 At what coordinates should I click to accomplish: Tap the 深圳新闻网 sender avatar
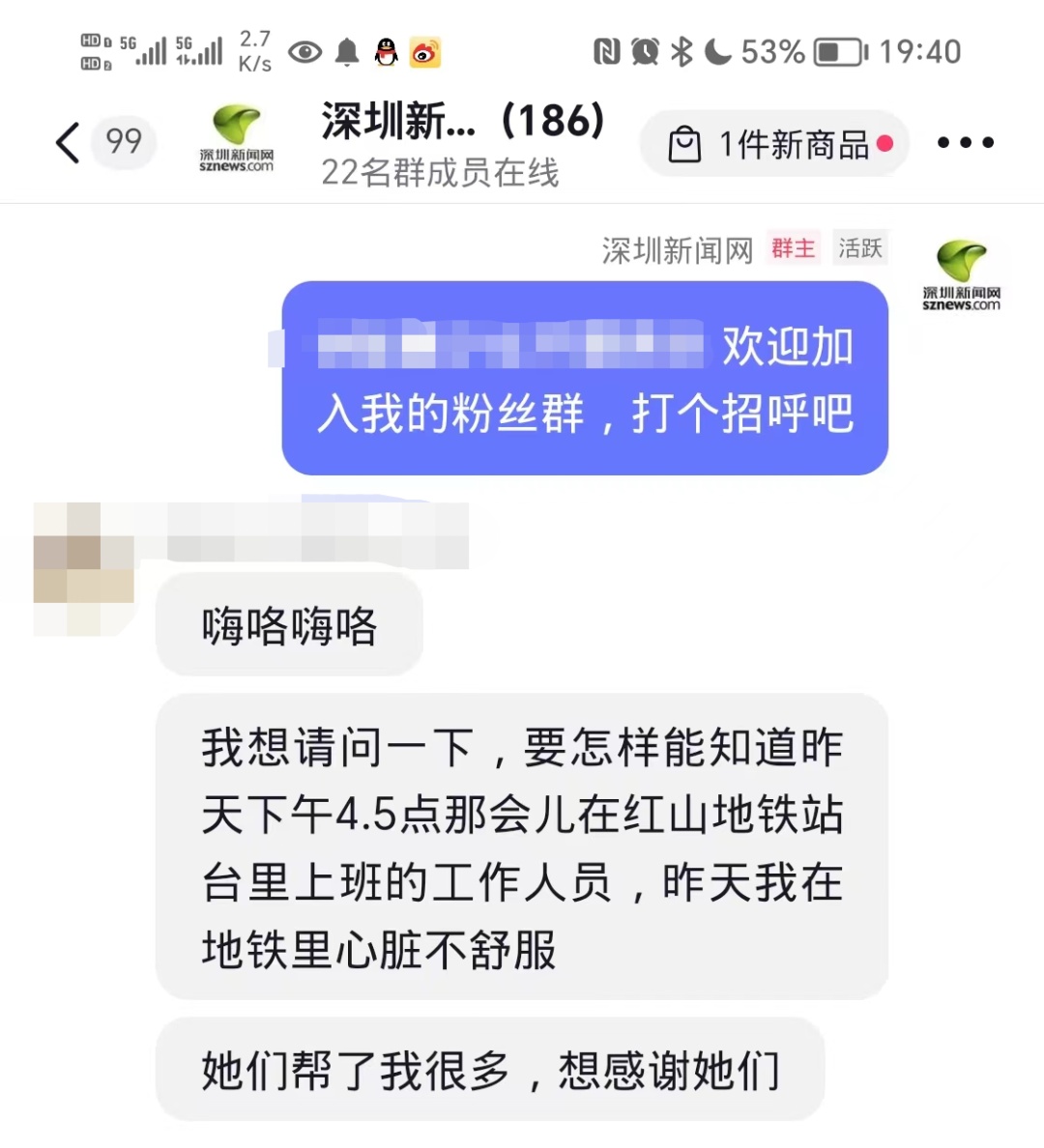(960, 274)
